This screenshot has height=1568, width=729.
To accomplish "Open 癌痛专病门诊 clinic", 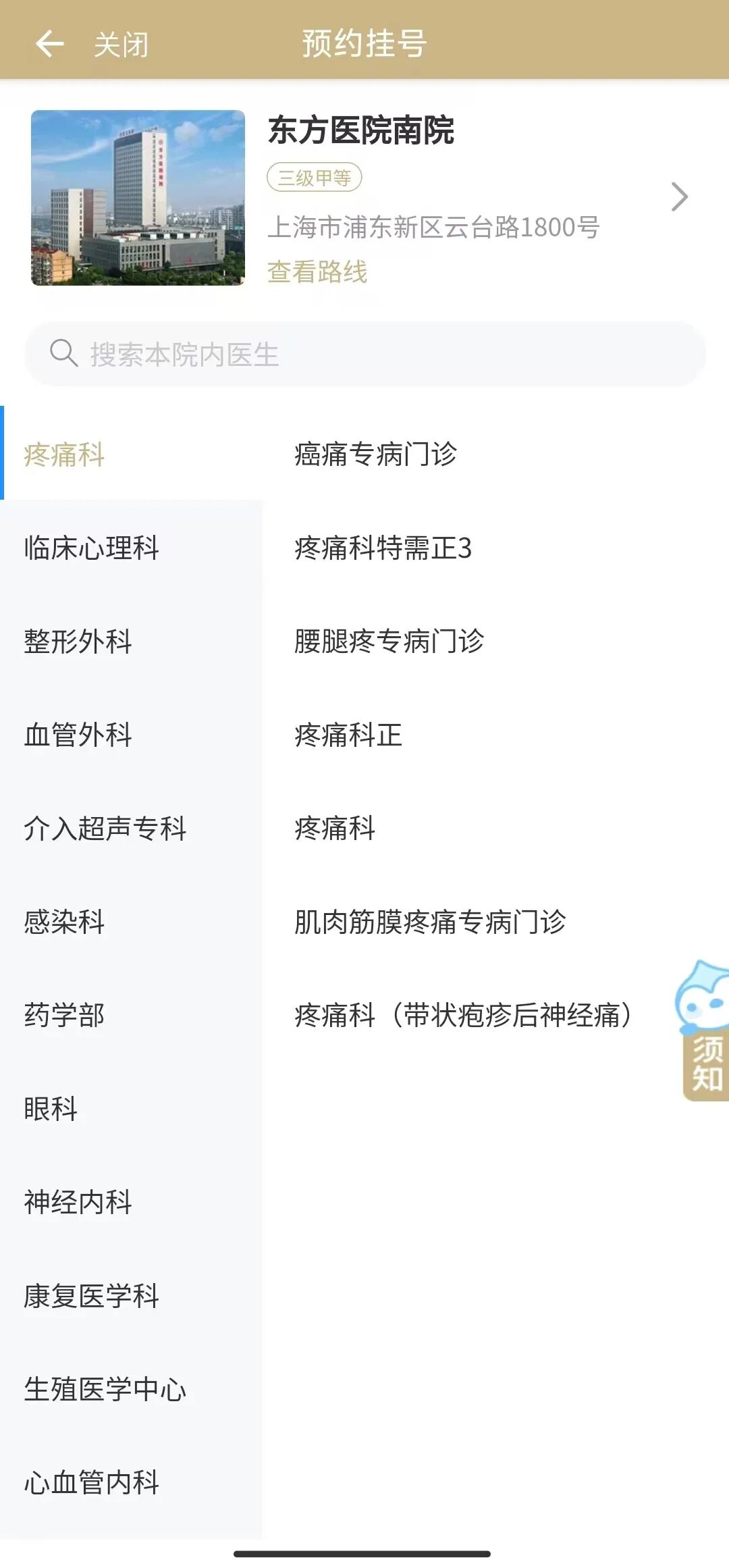I will tap(375, 454).
